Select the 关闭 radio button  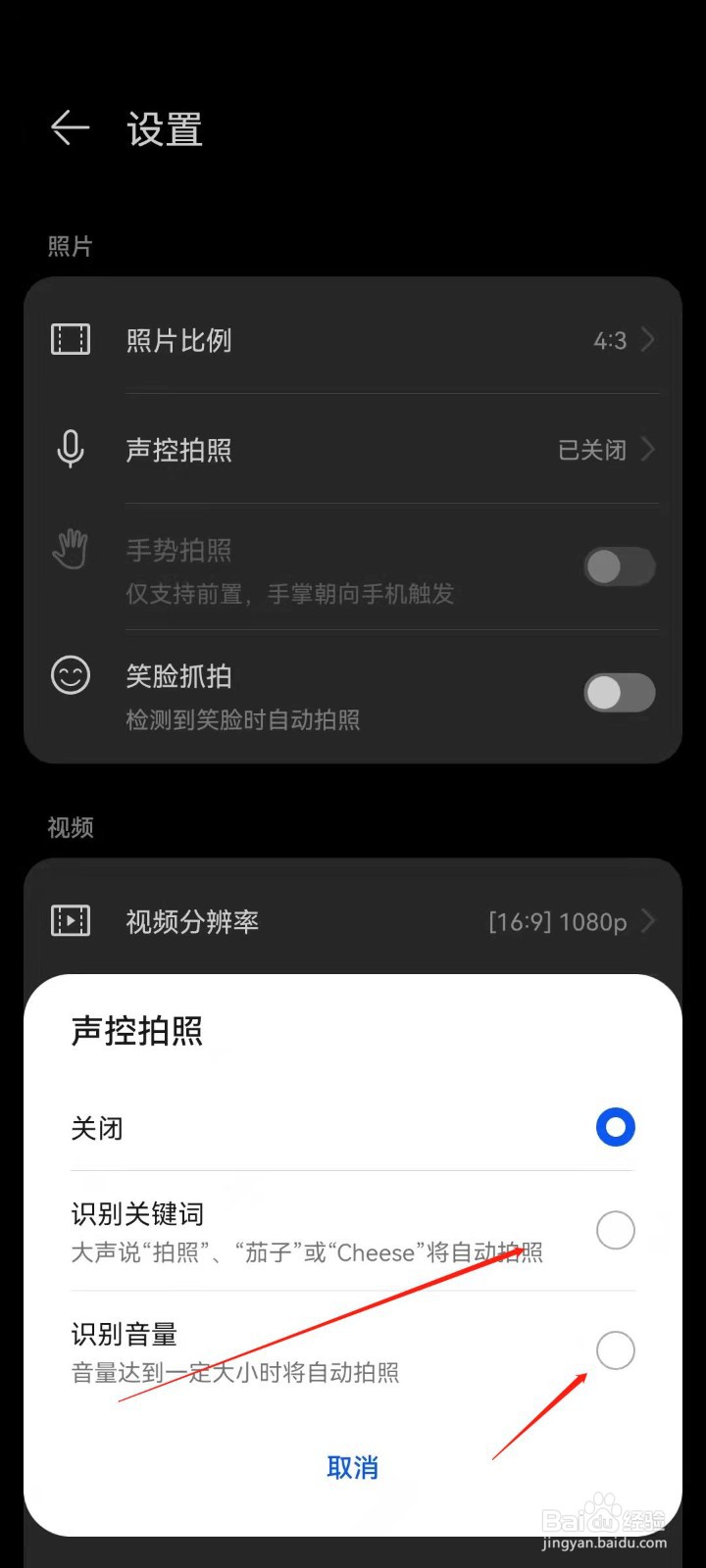615,1127
